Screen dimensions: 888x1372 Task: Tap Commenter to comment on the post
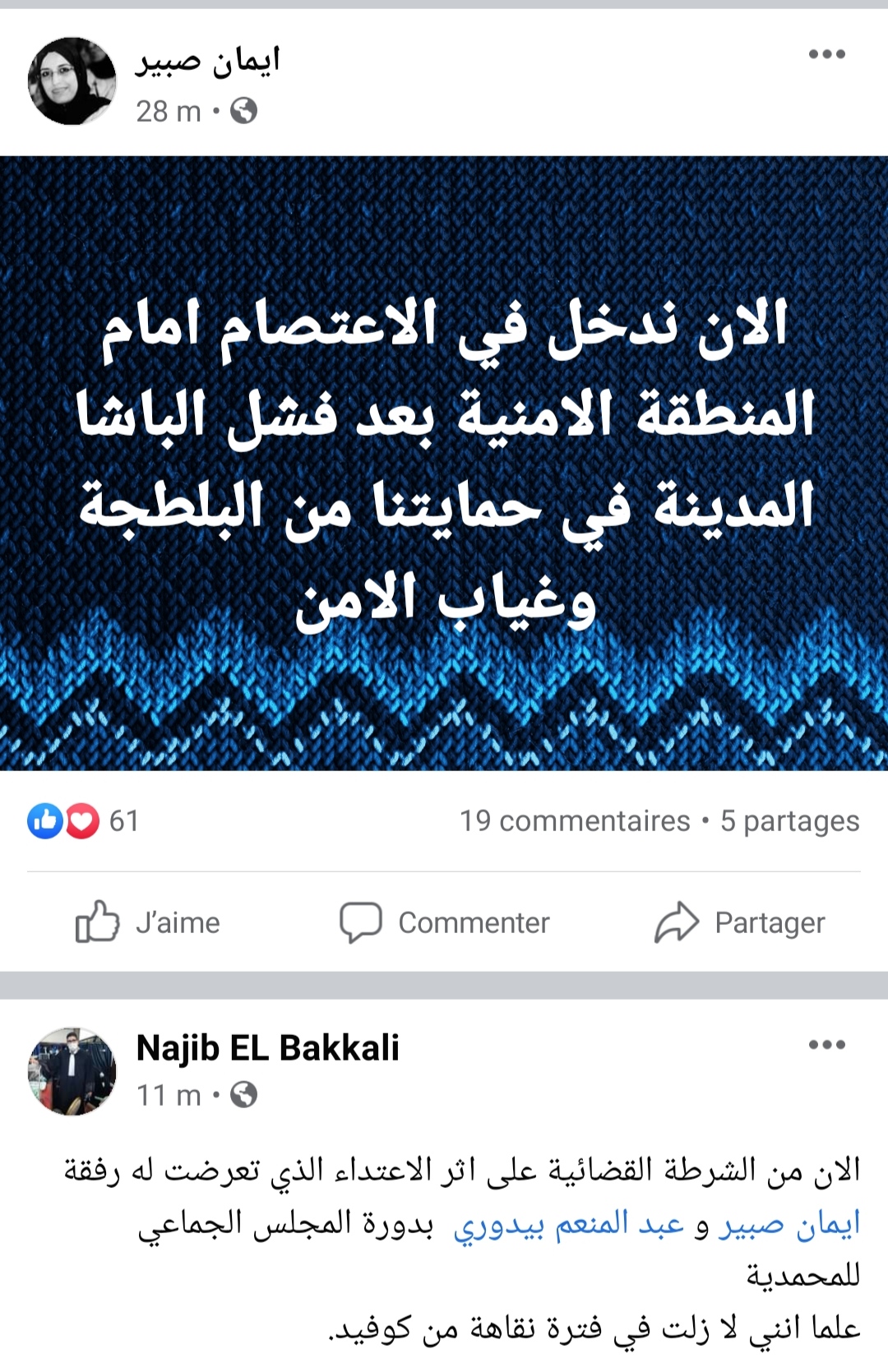tap(445, 922)
